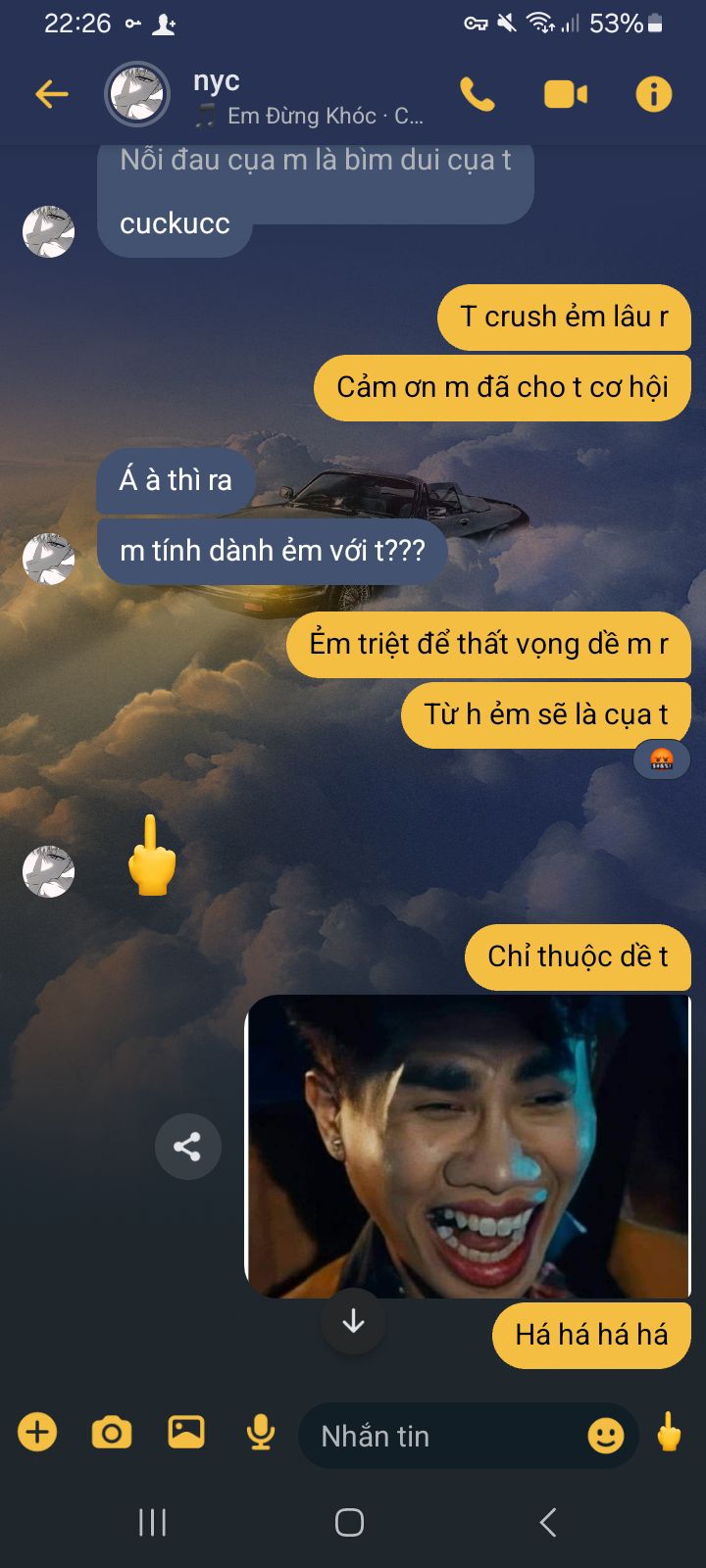
Task: Share the laughing face image
Action: coord(187,1147)
